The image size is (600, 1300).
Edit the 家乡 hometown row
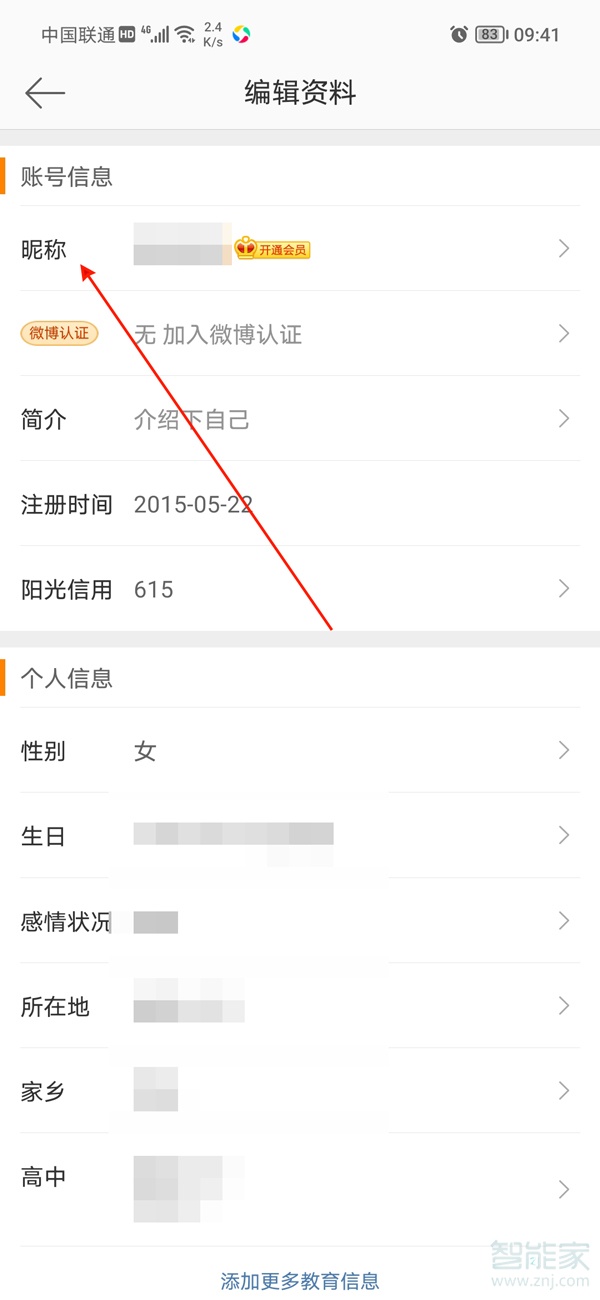300,1091
